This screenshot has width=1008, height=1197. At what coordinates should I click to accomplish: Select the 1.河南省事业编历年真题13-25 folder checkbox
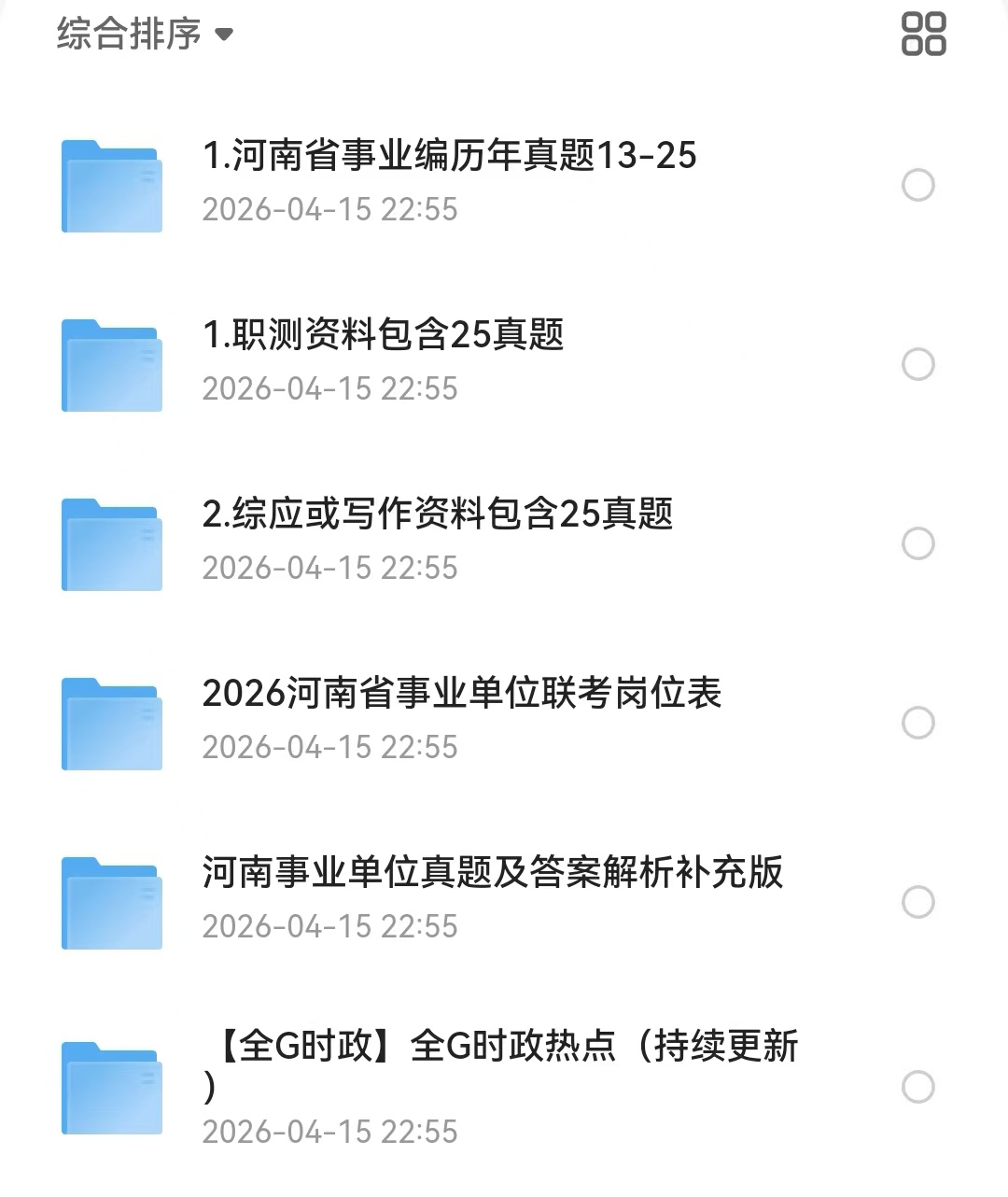coord(918,185)
